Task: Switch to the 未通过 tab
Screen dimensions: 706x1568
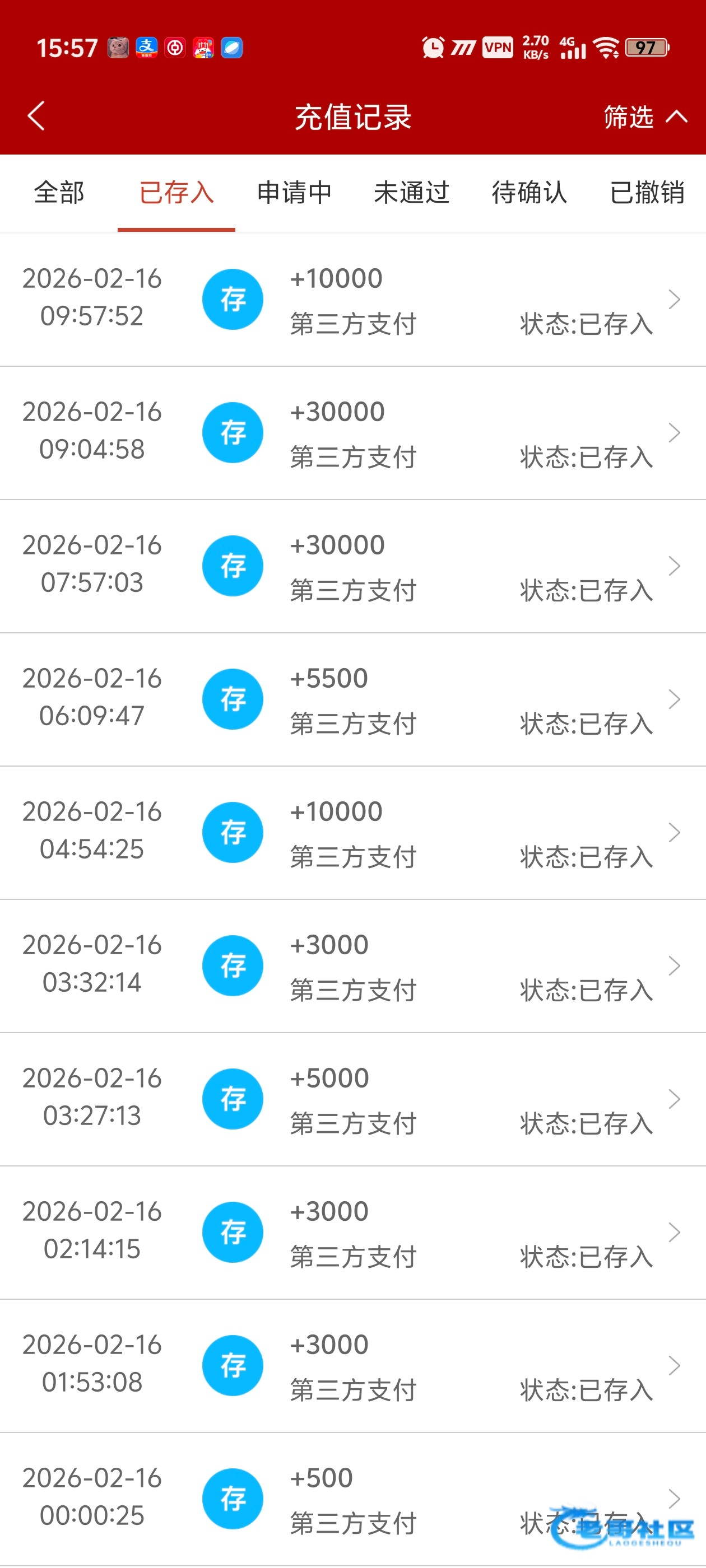Action: [412, 193]
